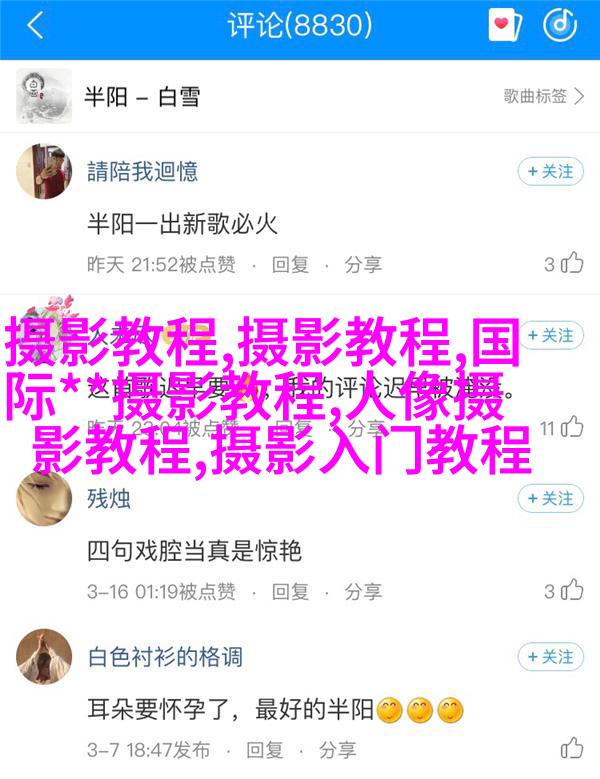Follow user 請陪我迴憶

click(x=549, y=172)
